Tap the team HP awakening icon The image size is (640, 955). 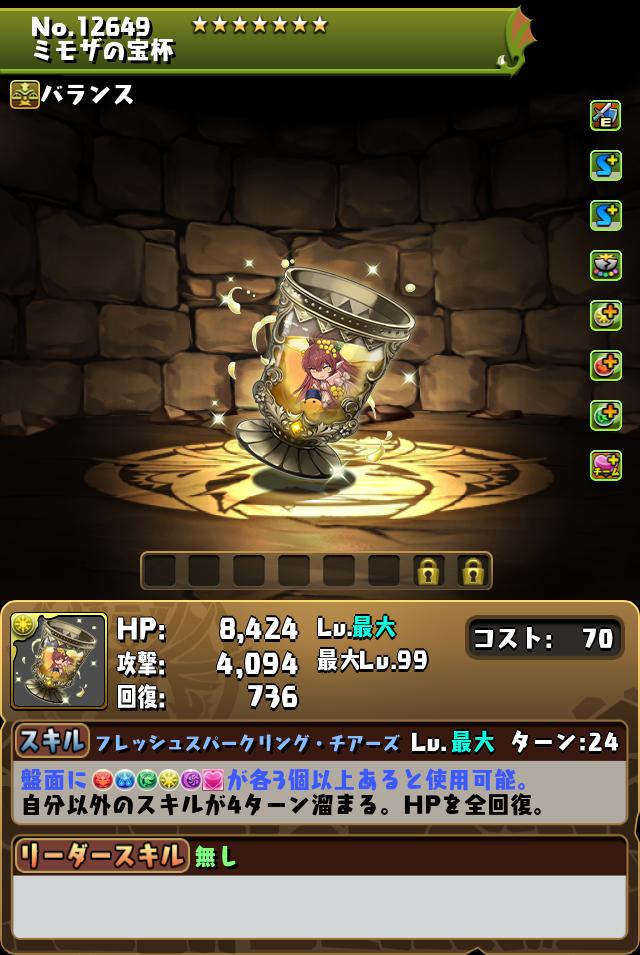(605, 465)
